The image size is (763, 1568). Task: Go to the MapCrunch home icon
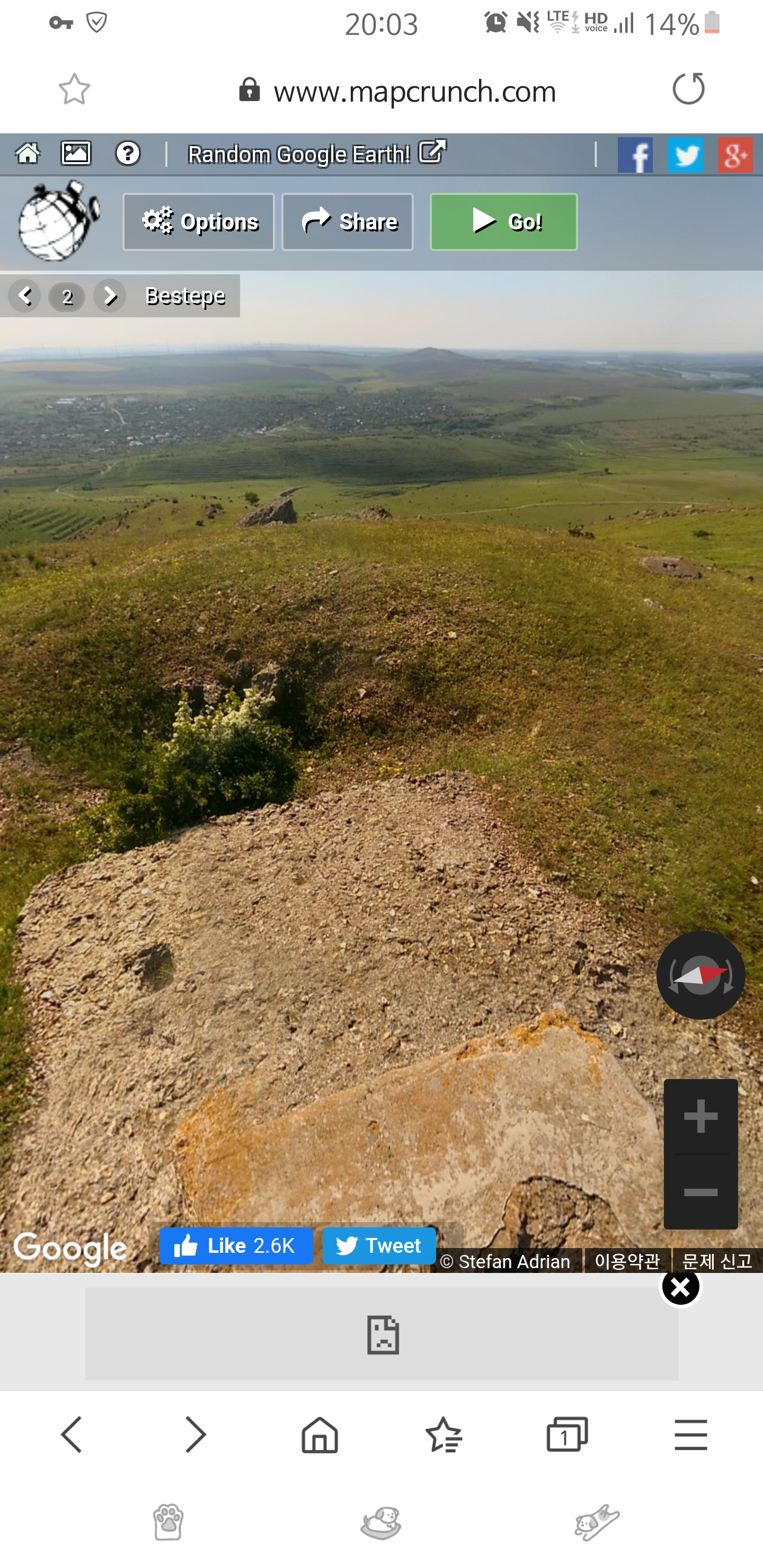28,154
